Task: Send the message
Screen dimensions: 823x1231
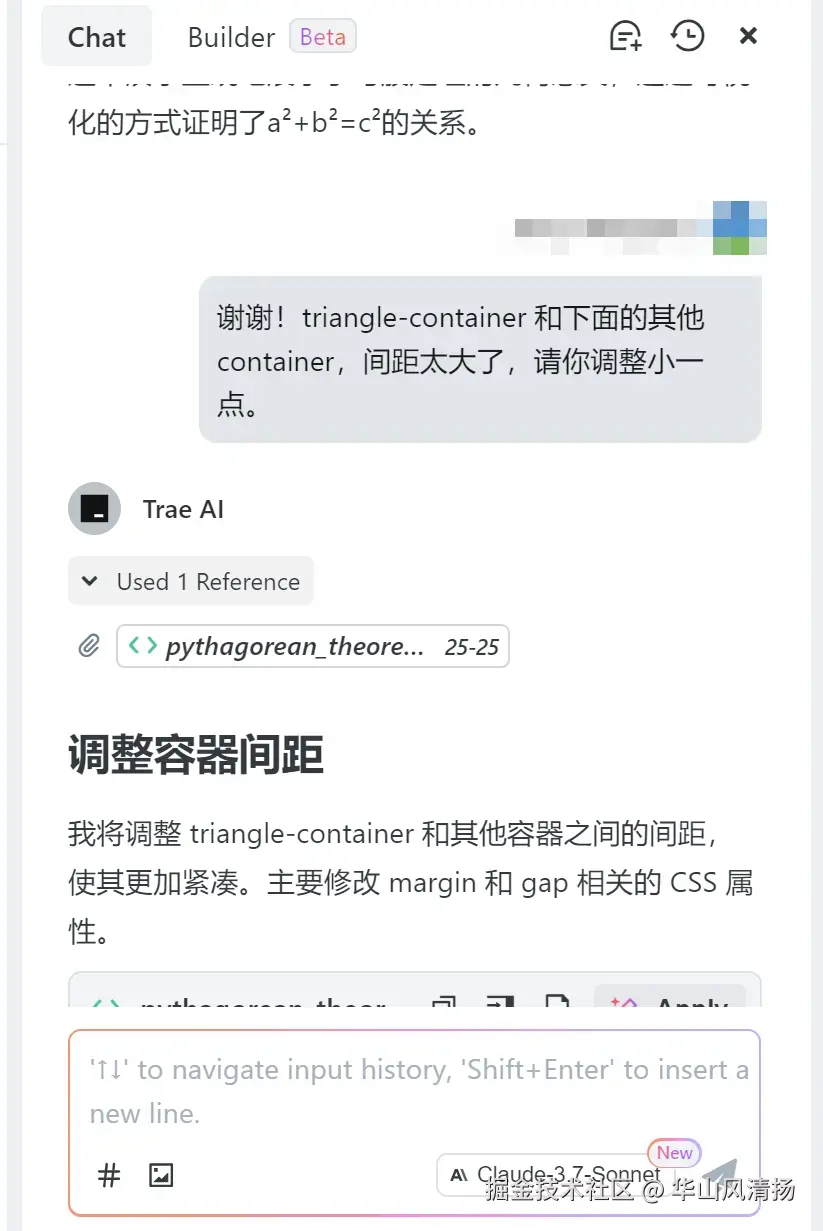Action: coord(719,1174)
